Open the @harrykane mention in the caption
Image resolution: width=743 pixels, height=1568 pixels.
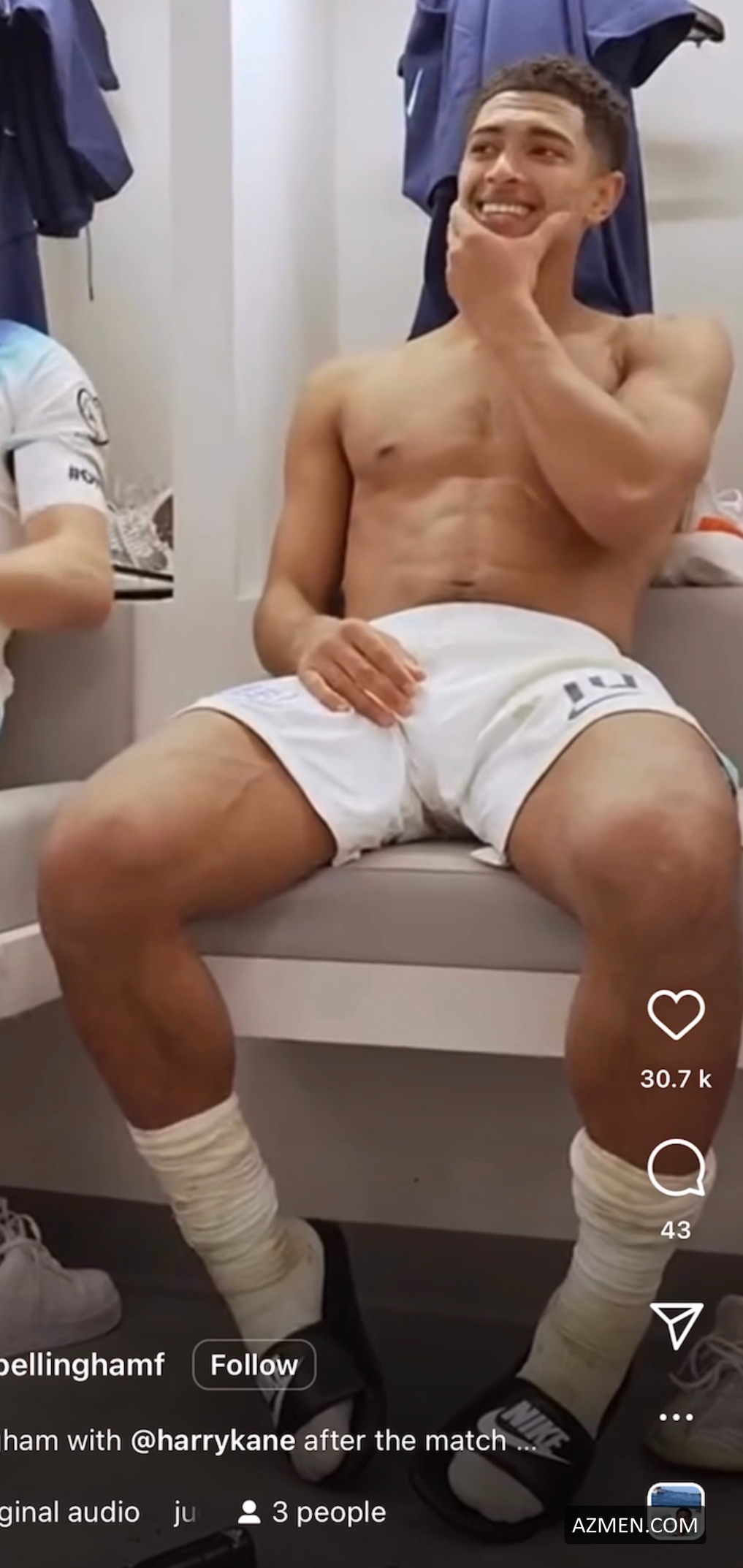pyautogui.click(x=213, y=1440)
